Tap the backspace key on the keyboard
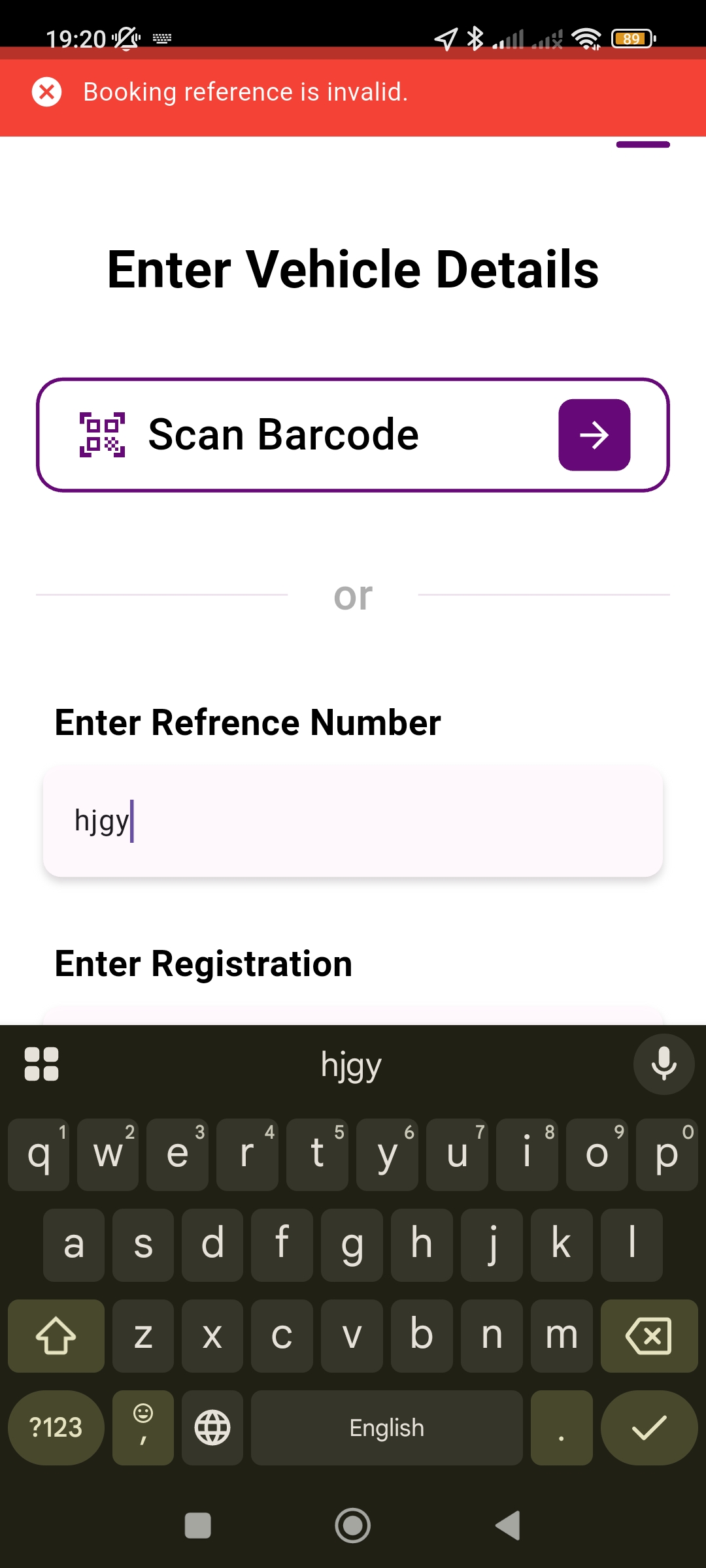Image resolution: width=706 pixels, height=1568 pixels. pos(648,1335)
